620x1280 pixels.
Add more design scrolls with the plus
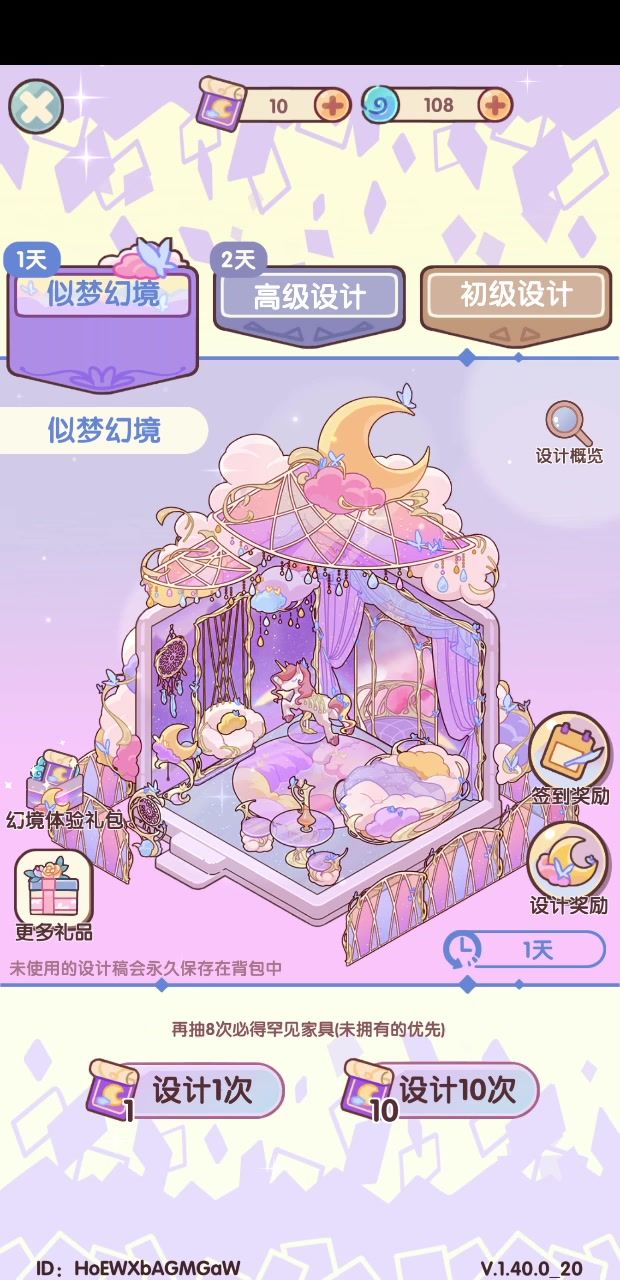333,104
